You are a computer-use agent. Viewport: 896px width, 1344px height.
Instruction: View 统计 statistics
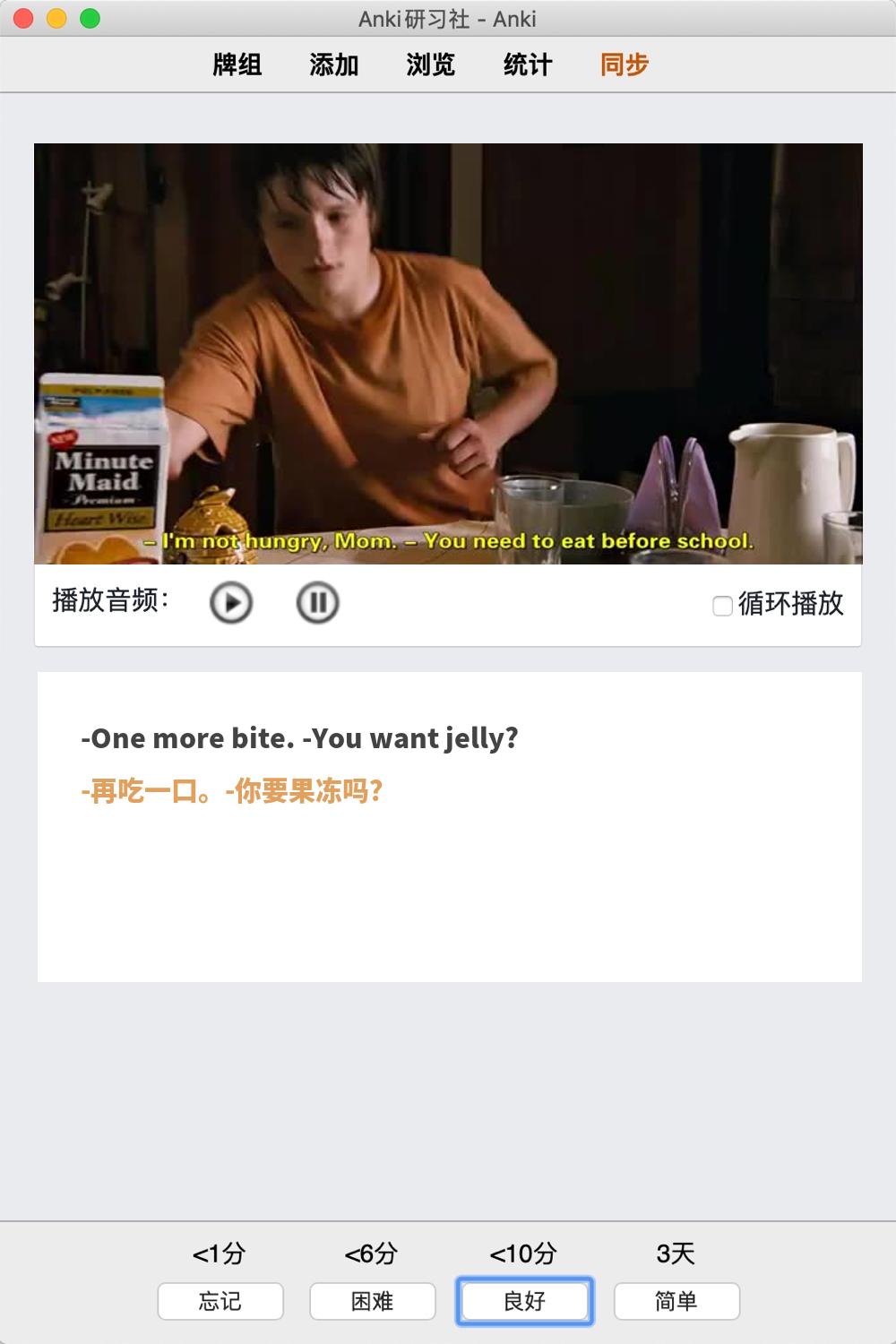click(x=527, y=65)
